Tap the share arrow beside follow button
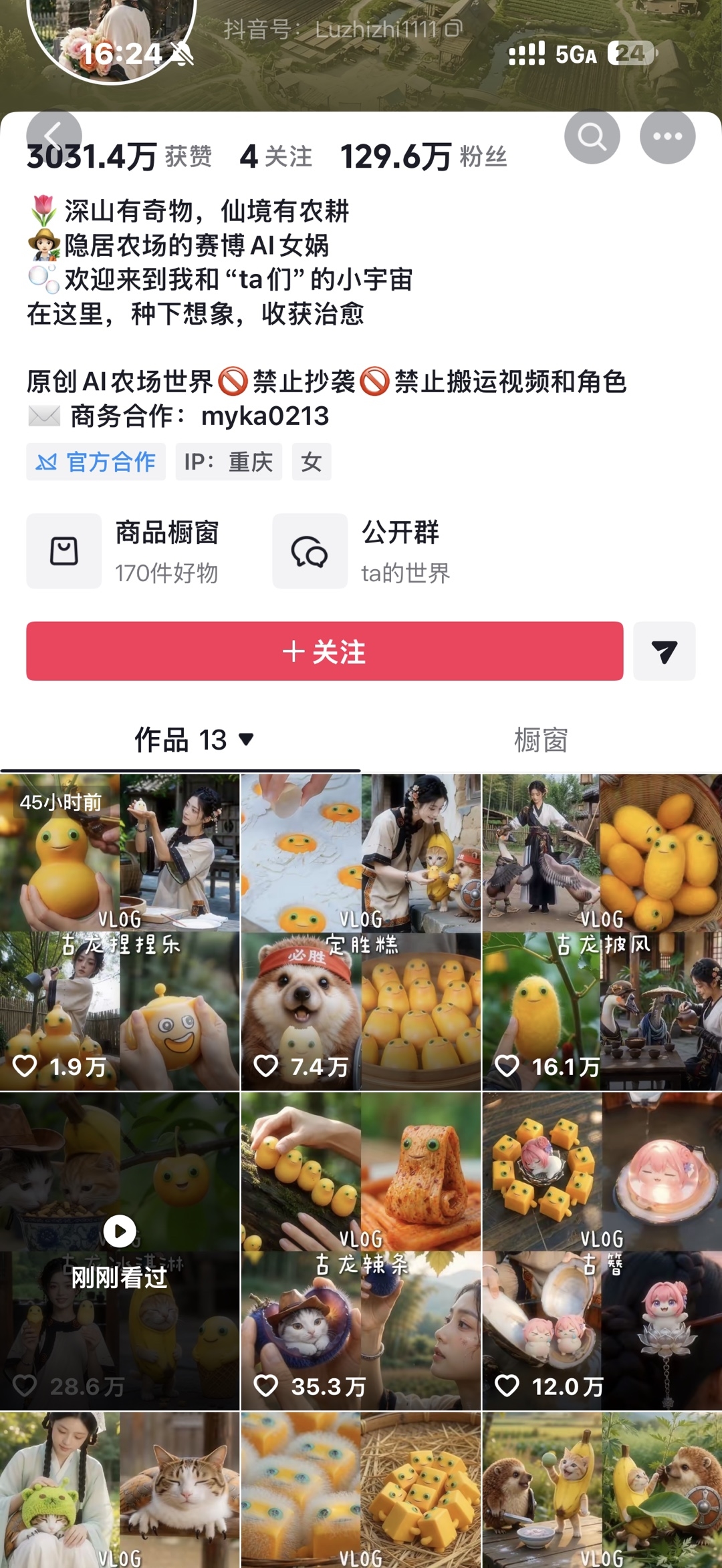The image size is (722, 1568). [x=665, y=651]
